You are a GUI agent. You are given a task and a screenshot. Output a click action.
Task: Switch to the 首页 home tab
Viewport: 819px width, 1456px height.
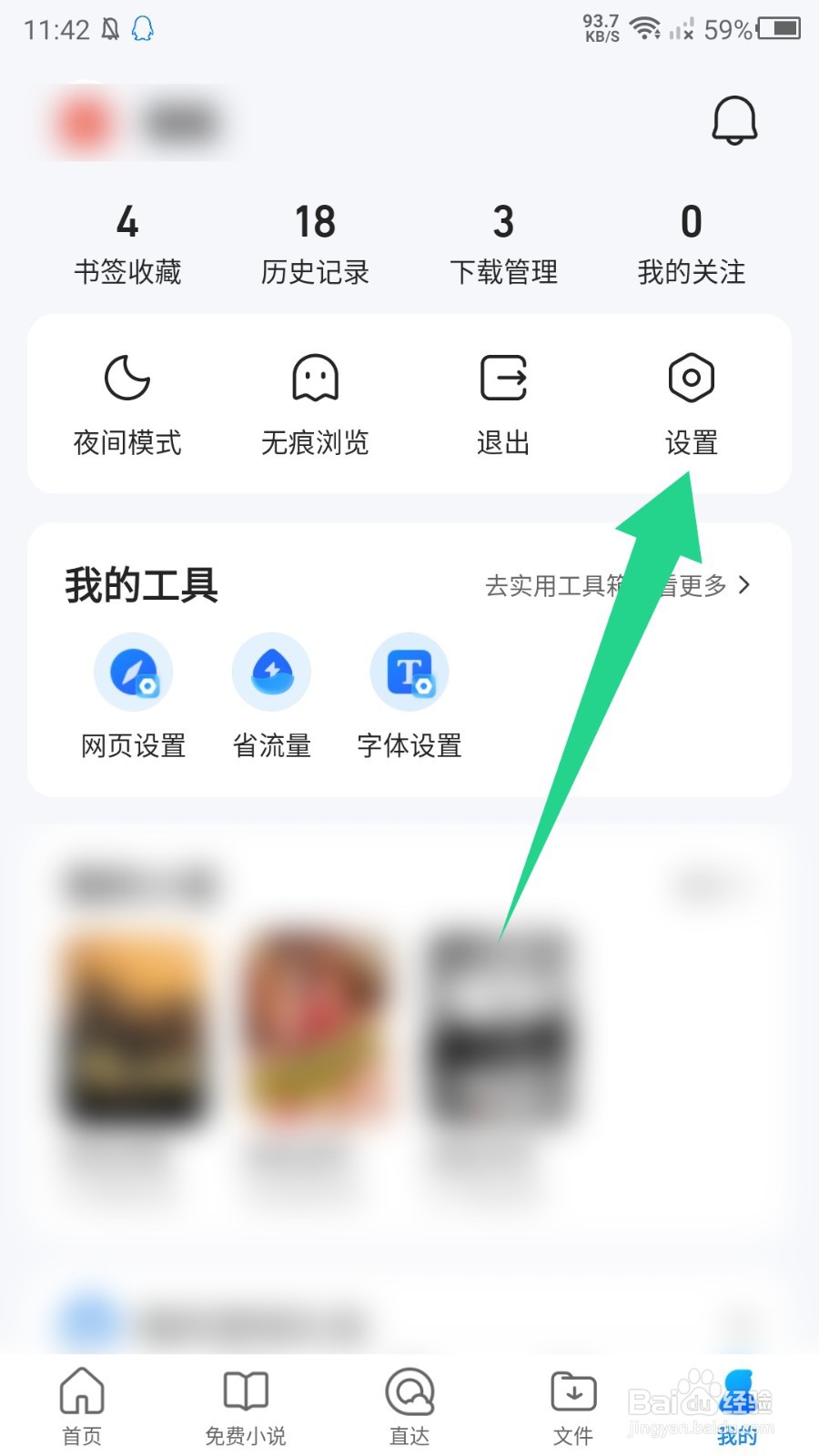pyautogui.click(x=82, y=1401)
